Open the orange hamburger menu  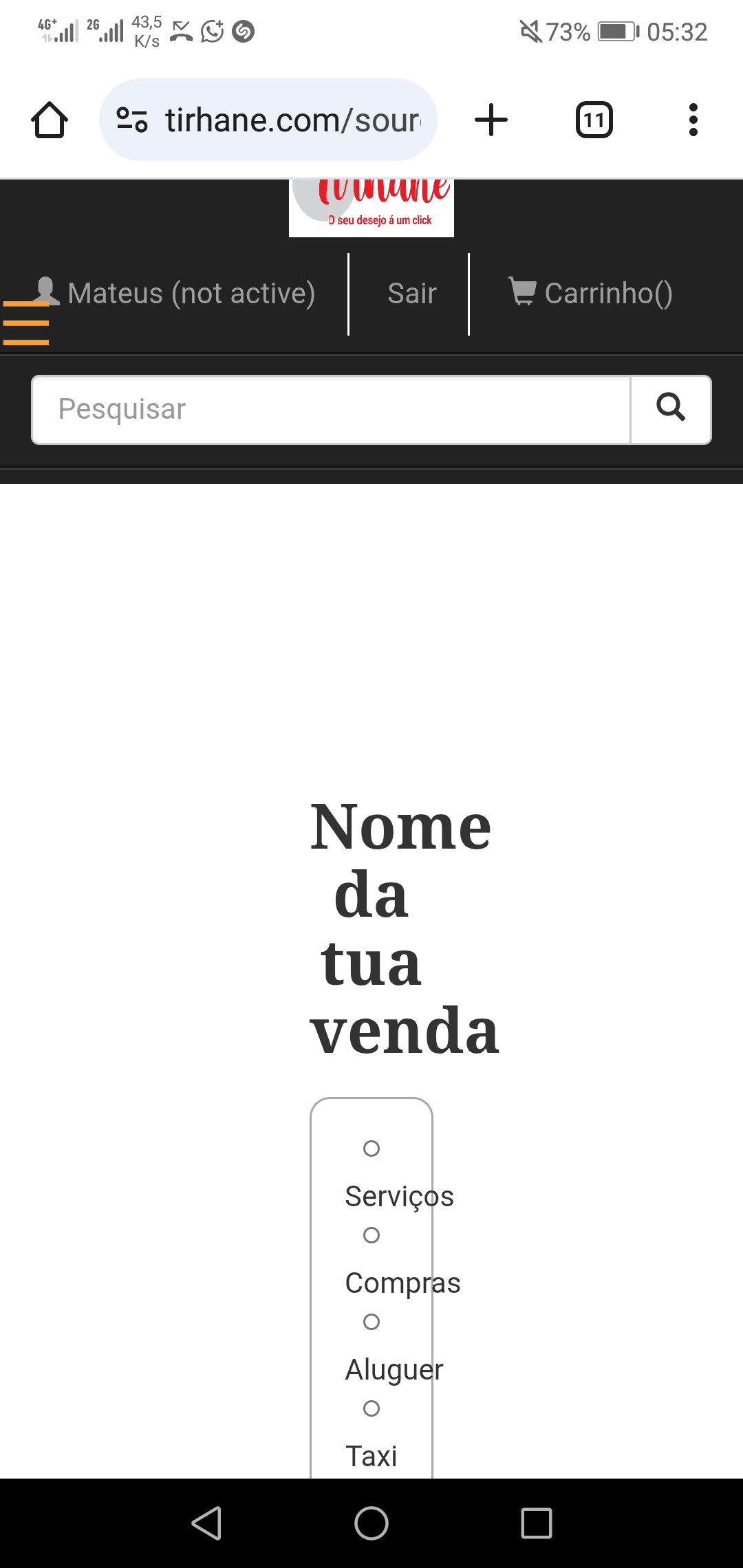pyautogui.click(x=26, y=323)
